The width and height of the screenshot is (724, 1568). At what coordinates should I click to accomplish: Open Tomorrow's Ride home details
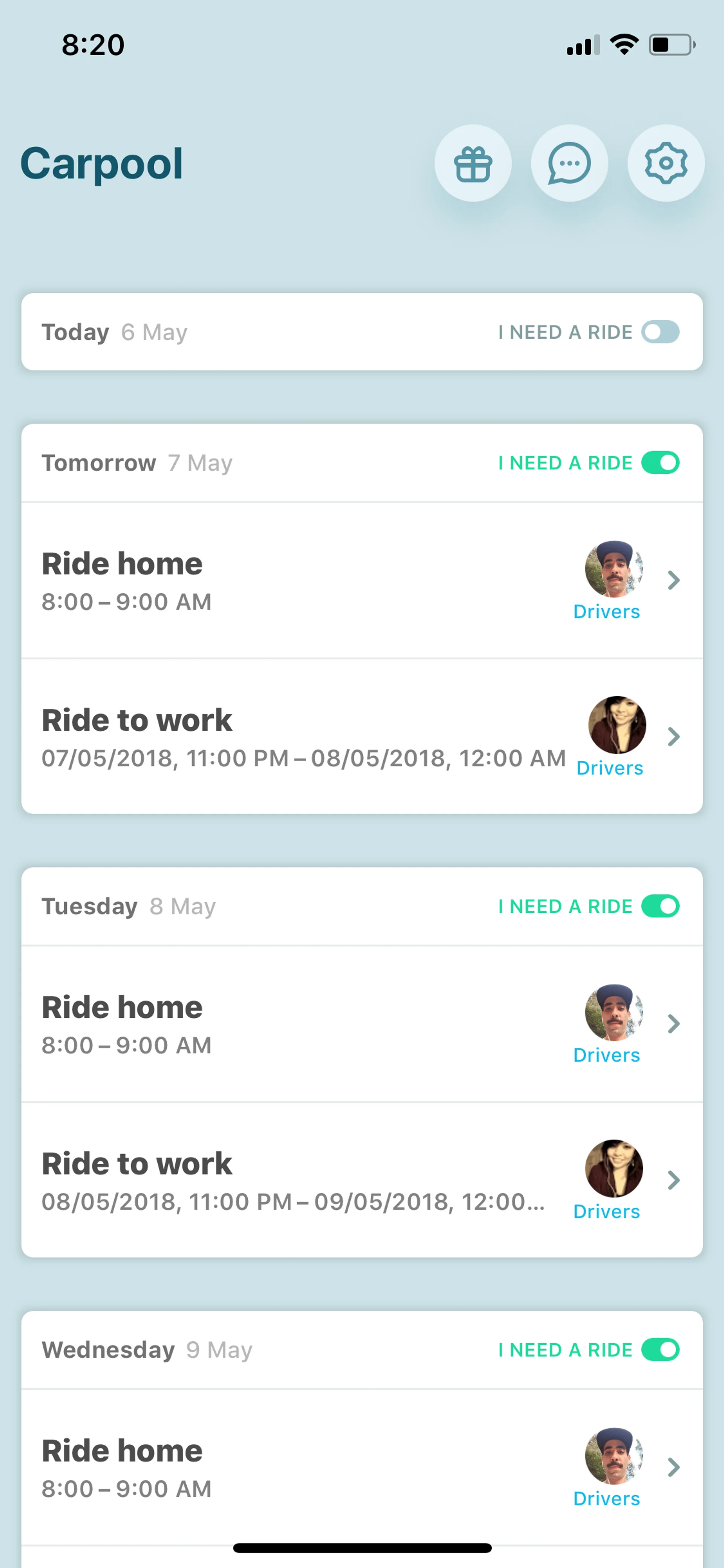(673, 580)
